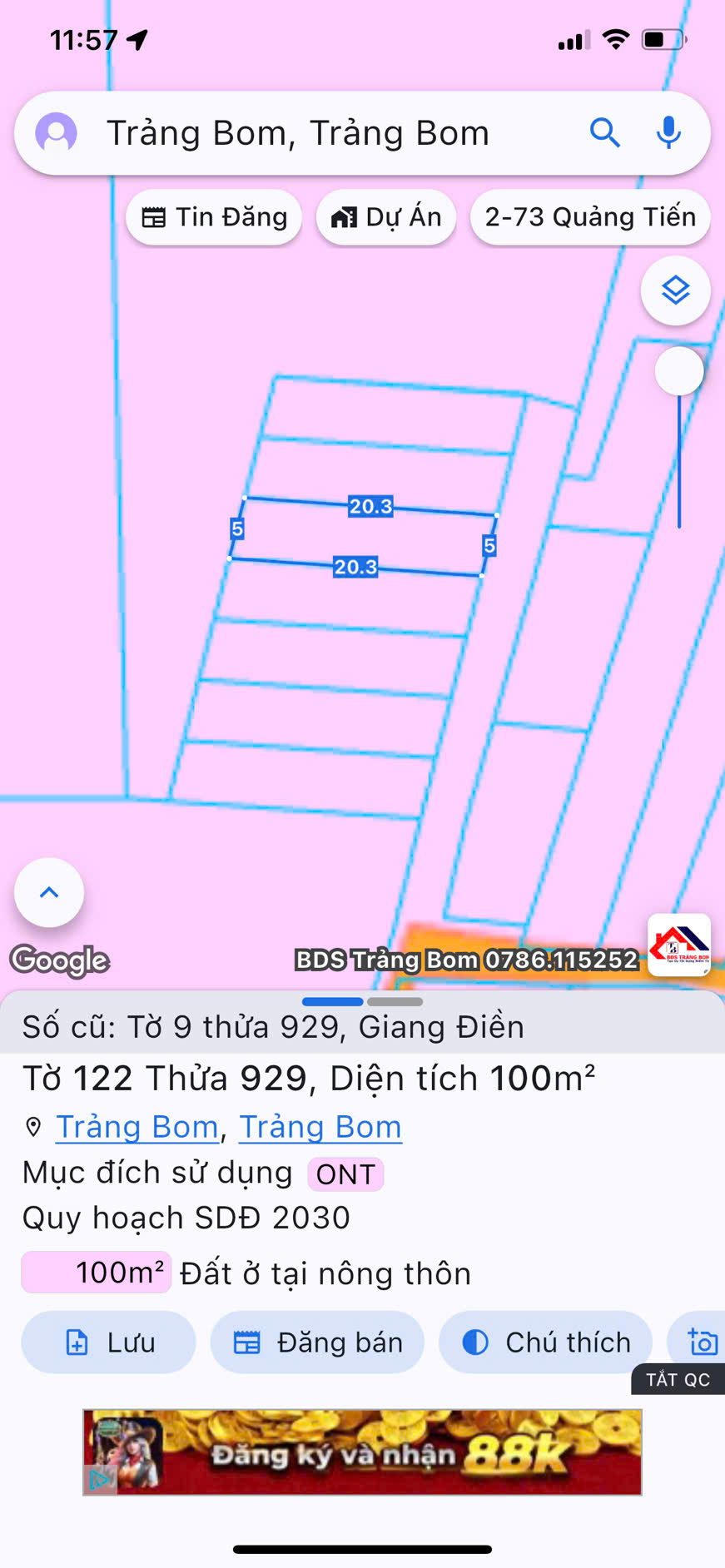This screenshot has height=1568, width=725.
Task: Turn off ads with TẮT QC
Action: tap(678, 1380)
